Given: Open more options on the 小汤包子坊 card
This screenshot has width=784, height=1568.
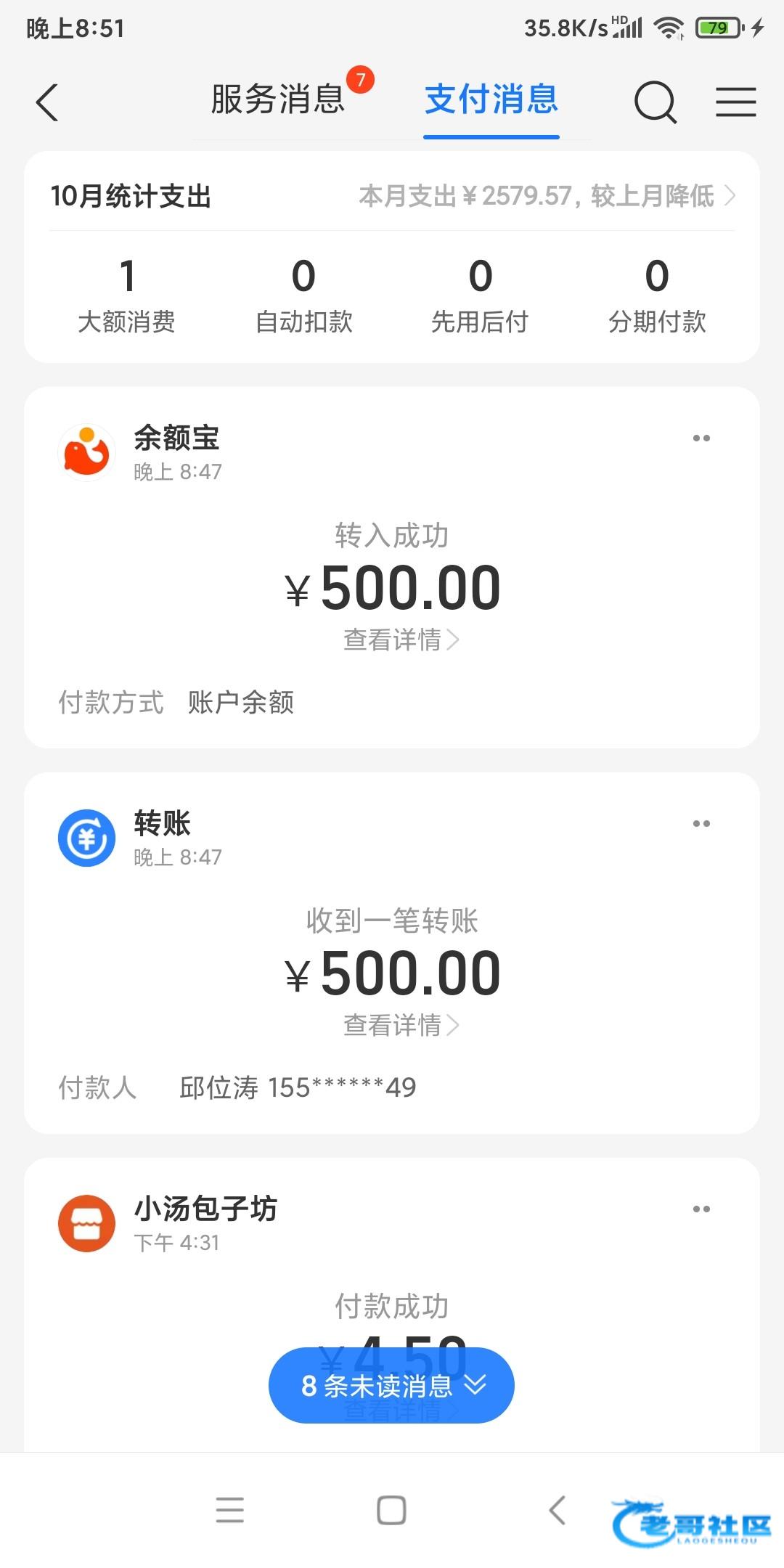Looking at the screenshot, I should tap(701, 1209).
